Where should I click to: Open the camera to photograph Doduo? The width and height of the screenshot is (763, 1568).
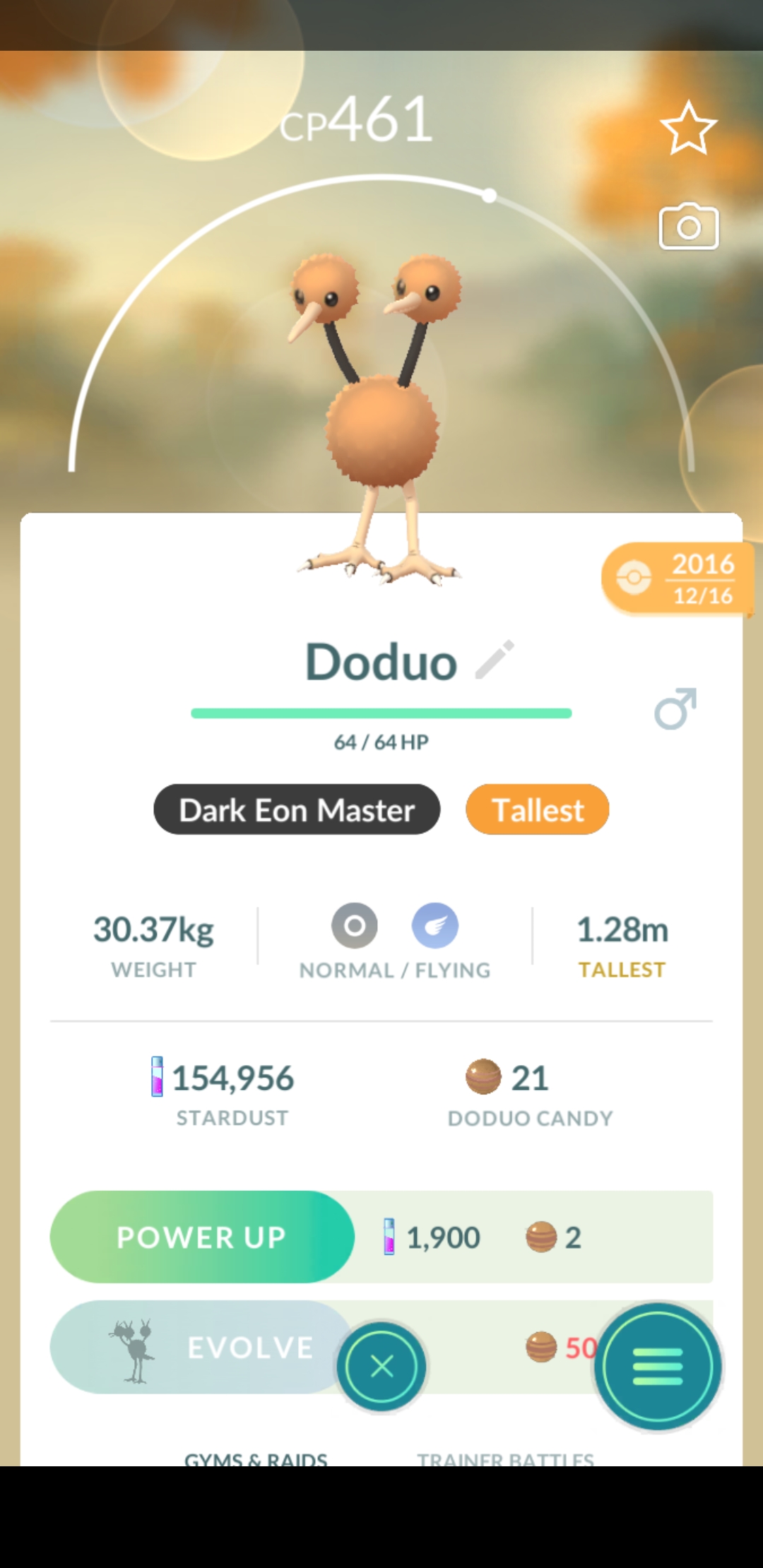pos(688,227)
